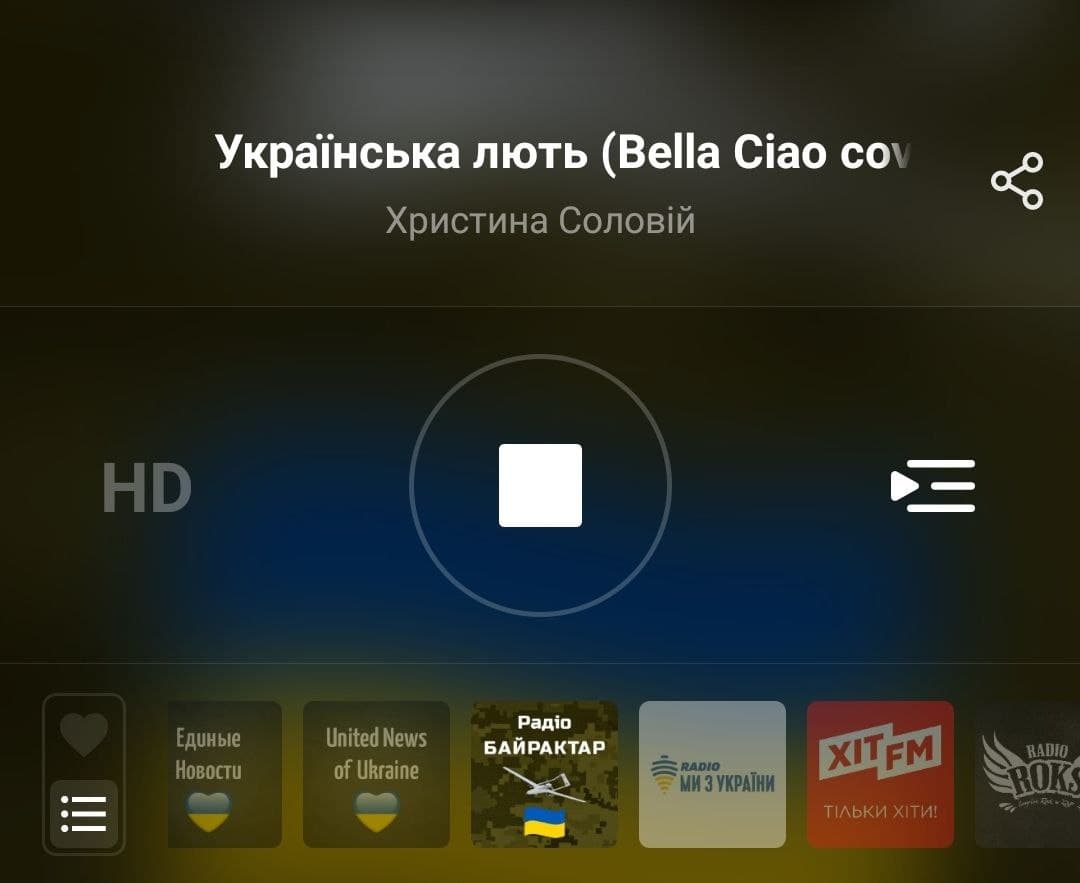The height and width of the screenshot is (883, 1080).
Task: Play the ХІТ FM station
Action: pos(880,774)
